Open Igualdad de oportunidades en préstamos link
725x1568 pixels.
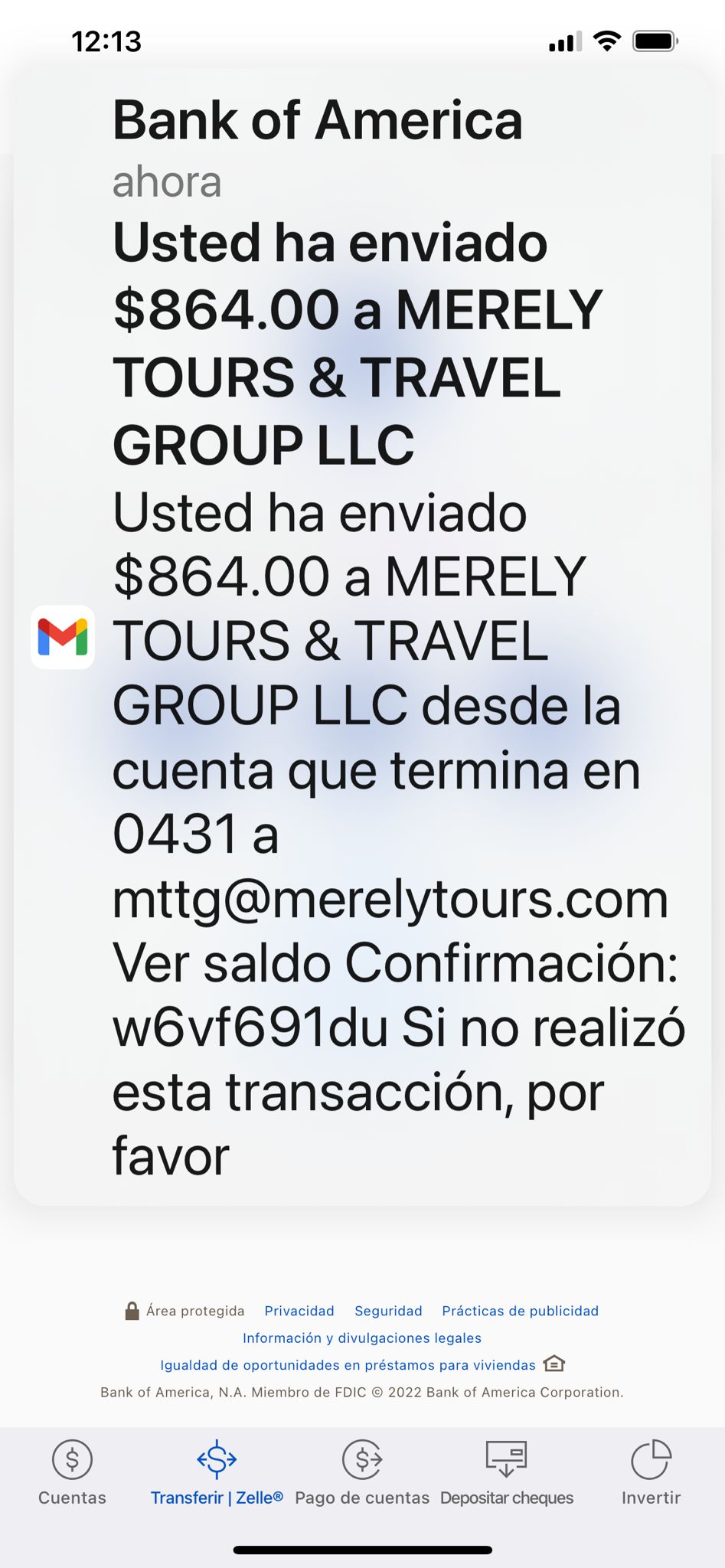(348, 1365)
